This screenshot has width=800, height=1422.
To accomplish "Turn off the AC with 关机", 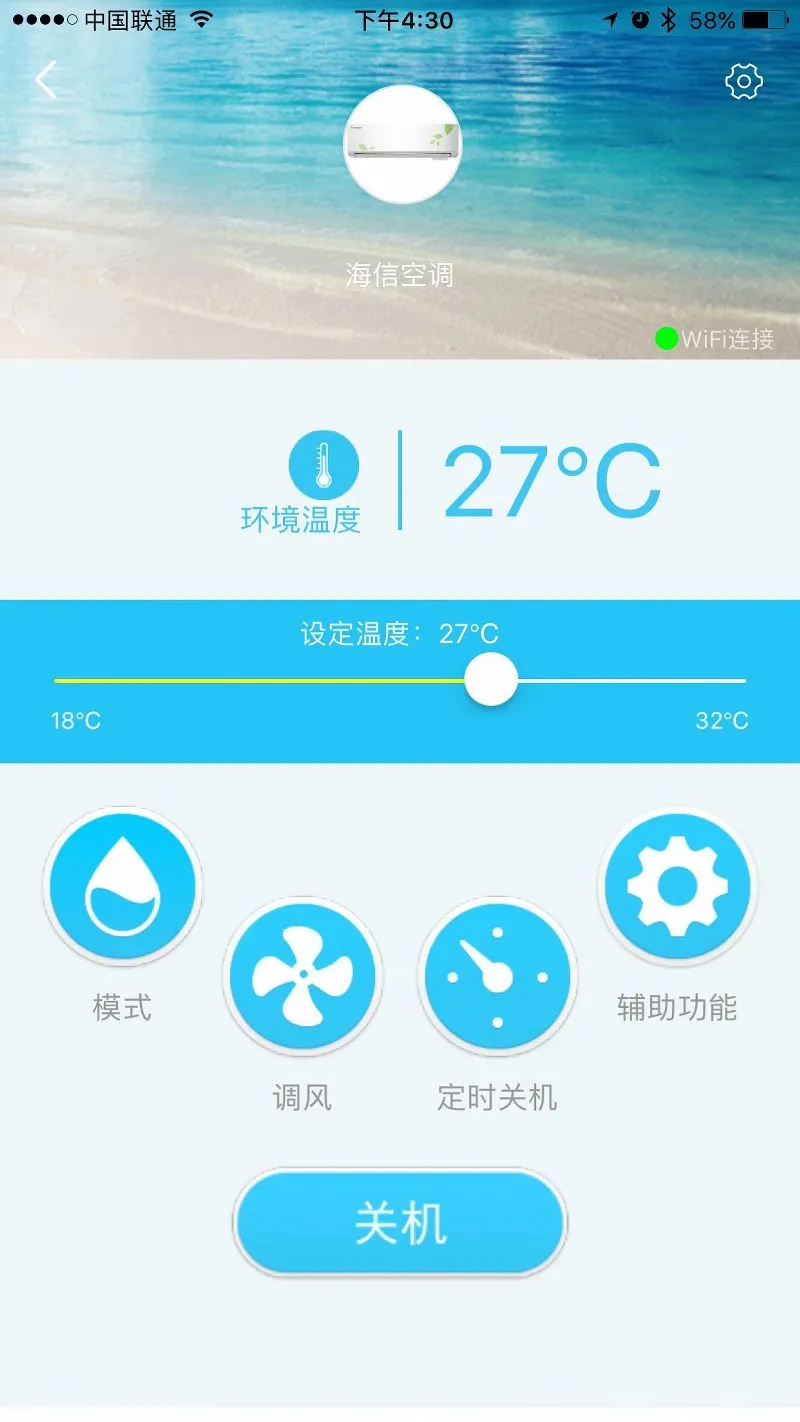I will [x=400, y=1222].
